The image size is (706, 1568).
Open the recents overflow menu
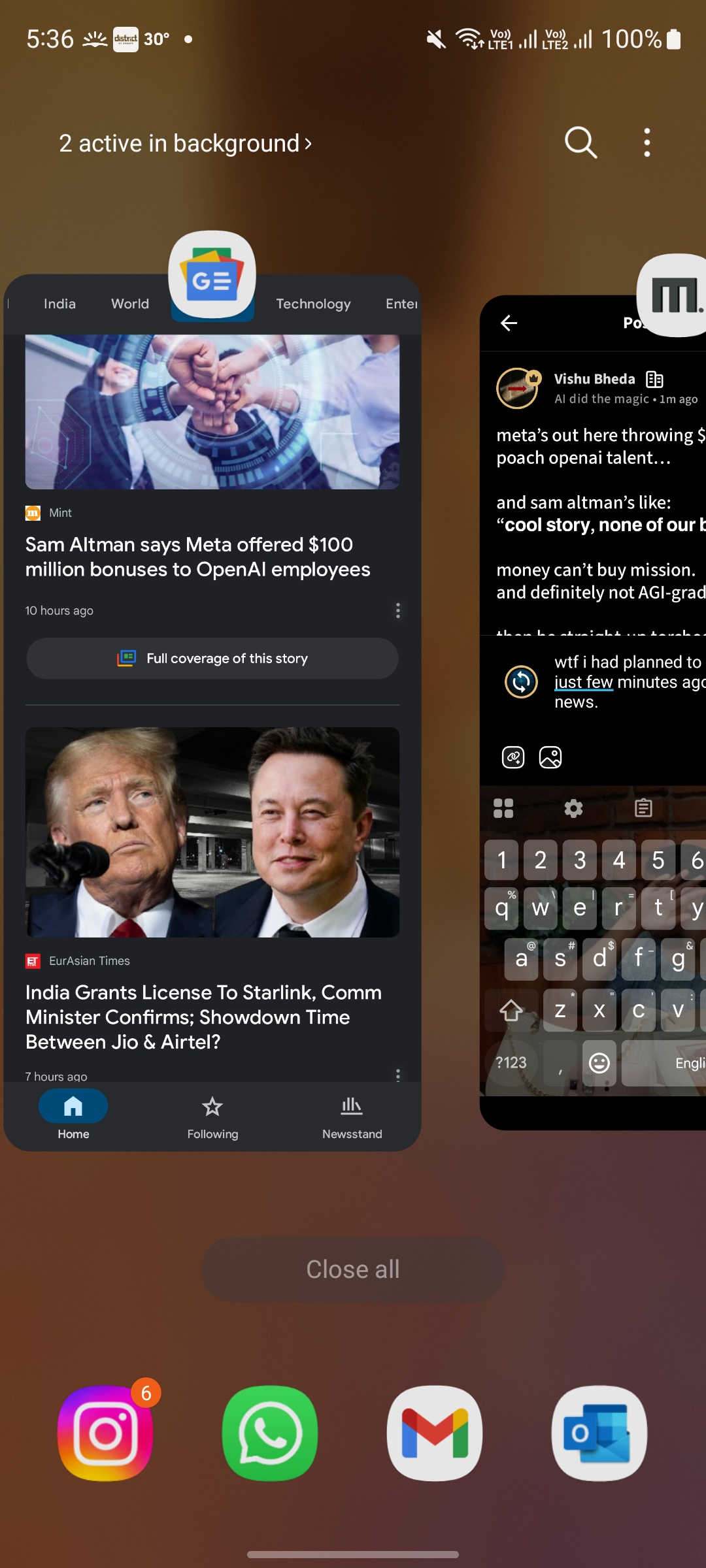[x=647, y=142]
